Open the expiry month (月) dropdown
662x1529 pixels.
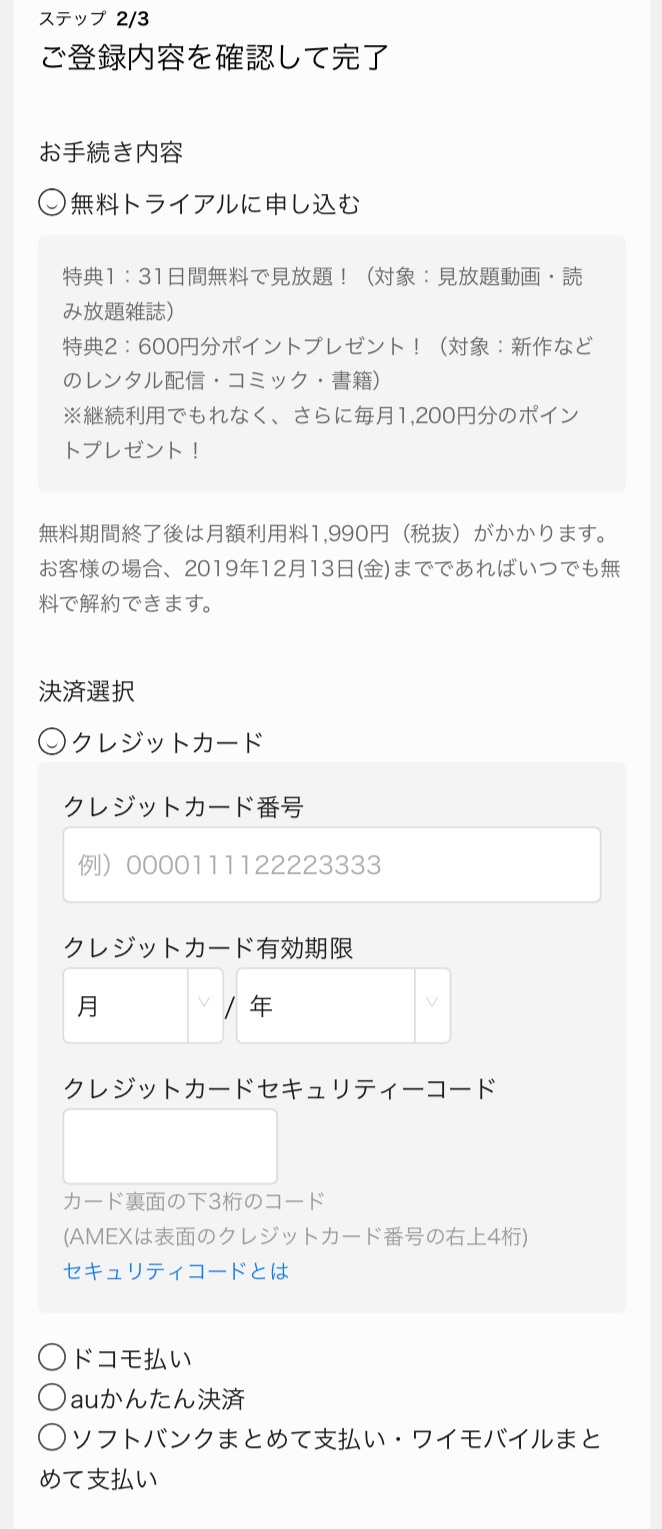tap(142, 1005)
